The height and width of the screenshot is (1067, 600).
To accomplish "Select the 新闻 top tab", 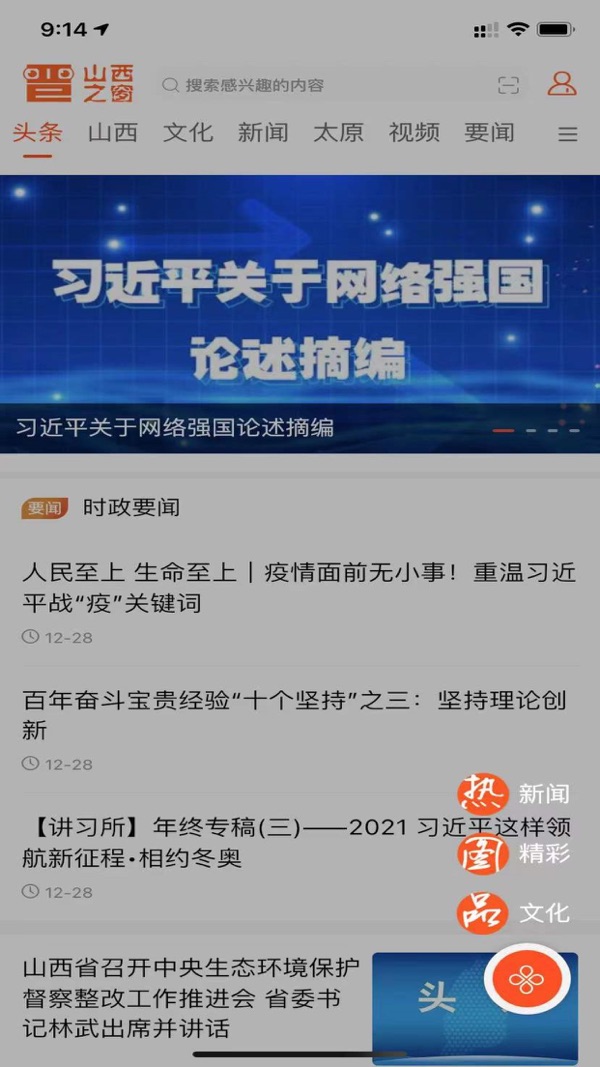I will click(263, 133).
